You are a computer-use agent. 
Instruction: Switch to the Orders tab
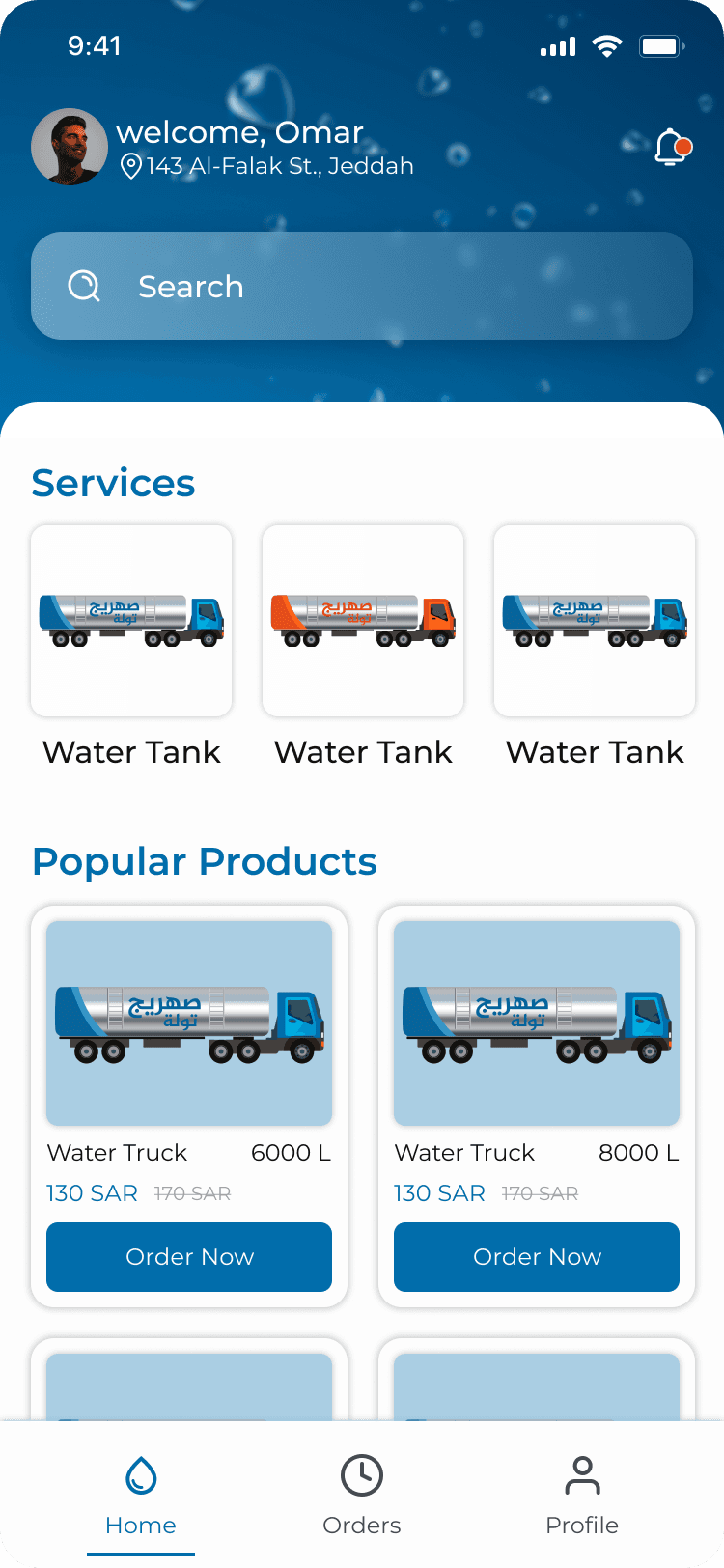click(362, 1495)
